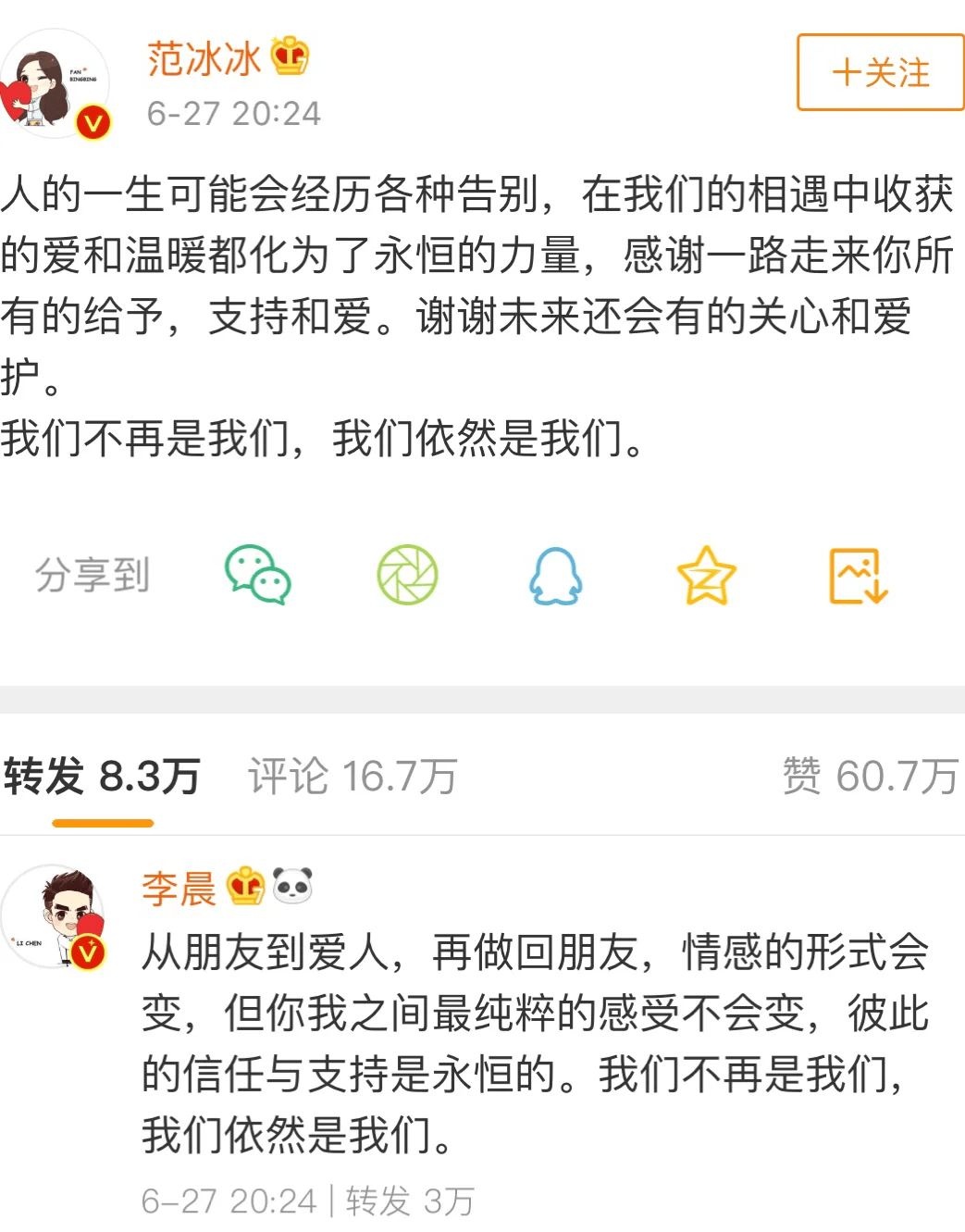Viewport: 965px width, 1232px height.
Task: Share the post to QQ
Action: pyautogui.click(x=555, y=575)
